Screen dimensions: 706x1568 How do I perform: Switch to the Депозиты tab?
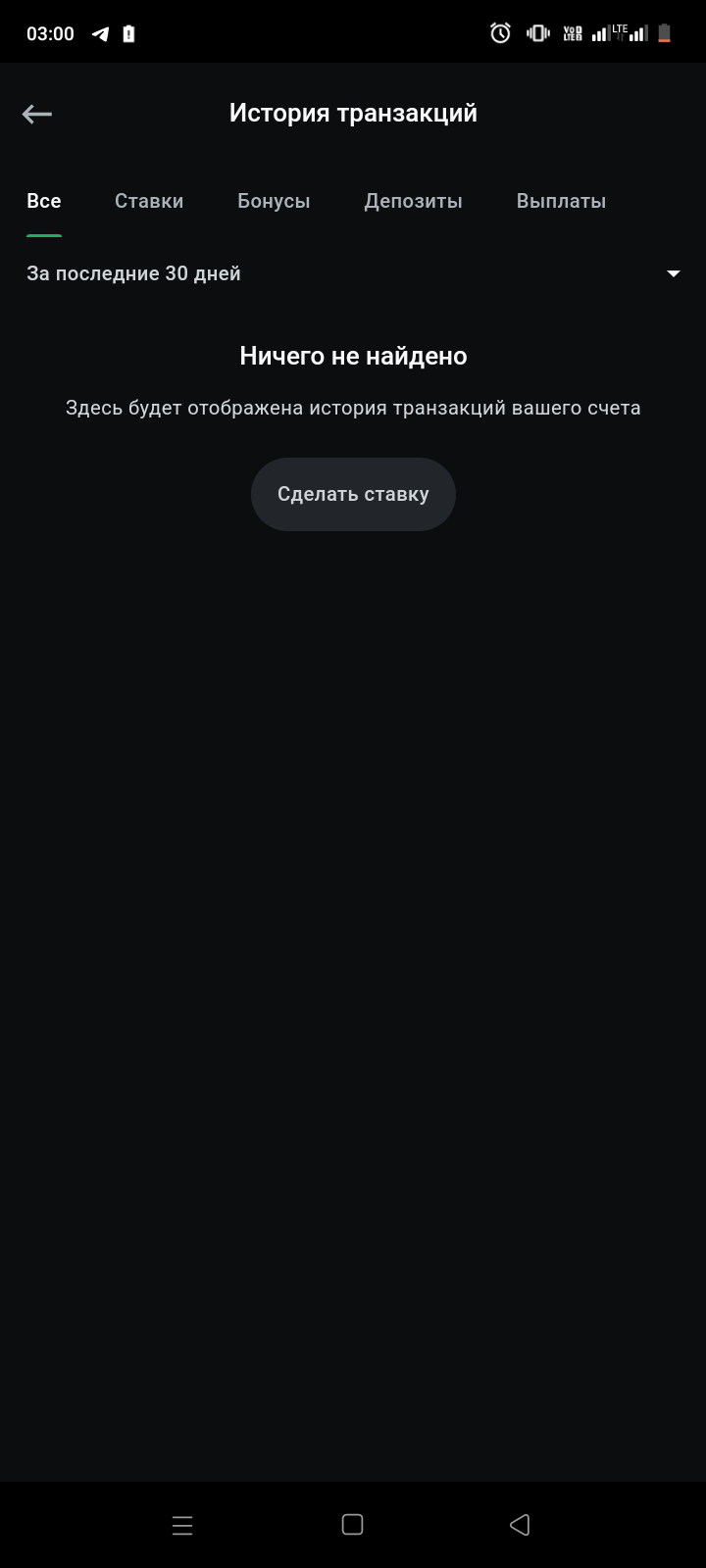click(x=413, y=201)
